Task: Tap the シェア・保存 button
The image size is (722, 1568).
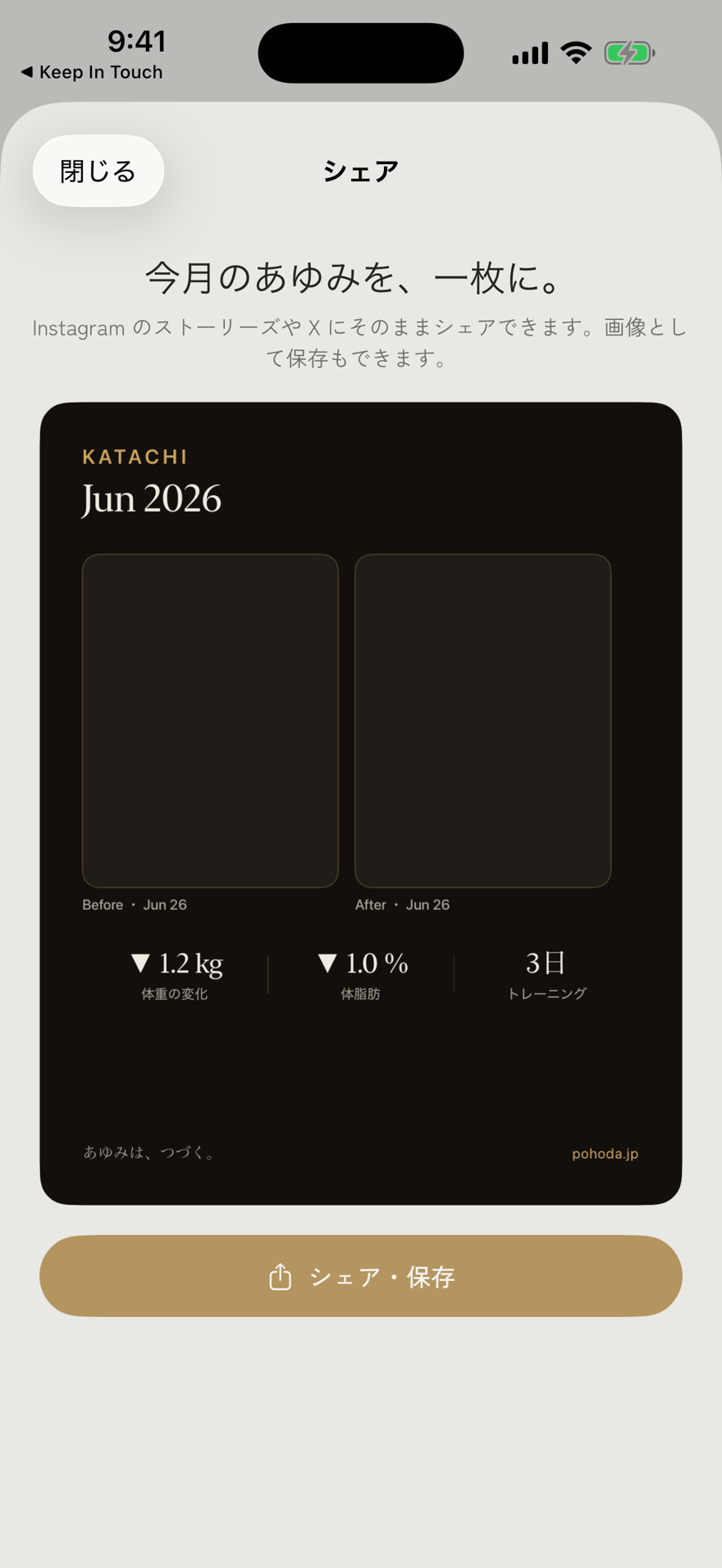Action: tap(361, 1276)
